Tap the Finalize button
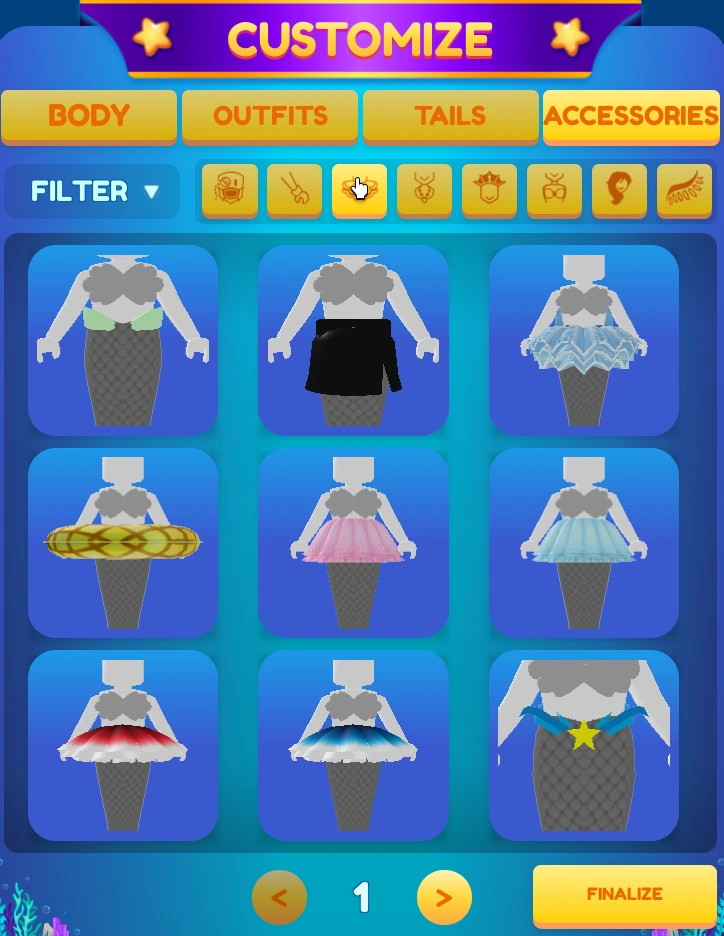Image resolution: width=724 pixels, height=936 pixels. [624, 894]
